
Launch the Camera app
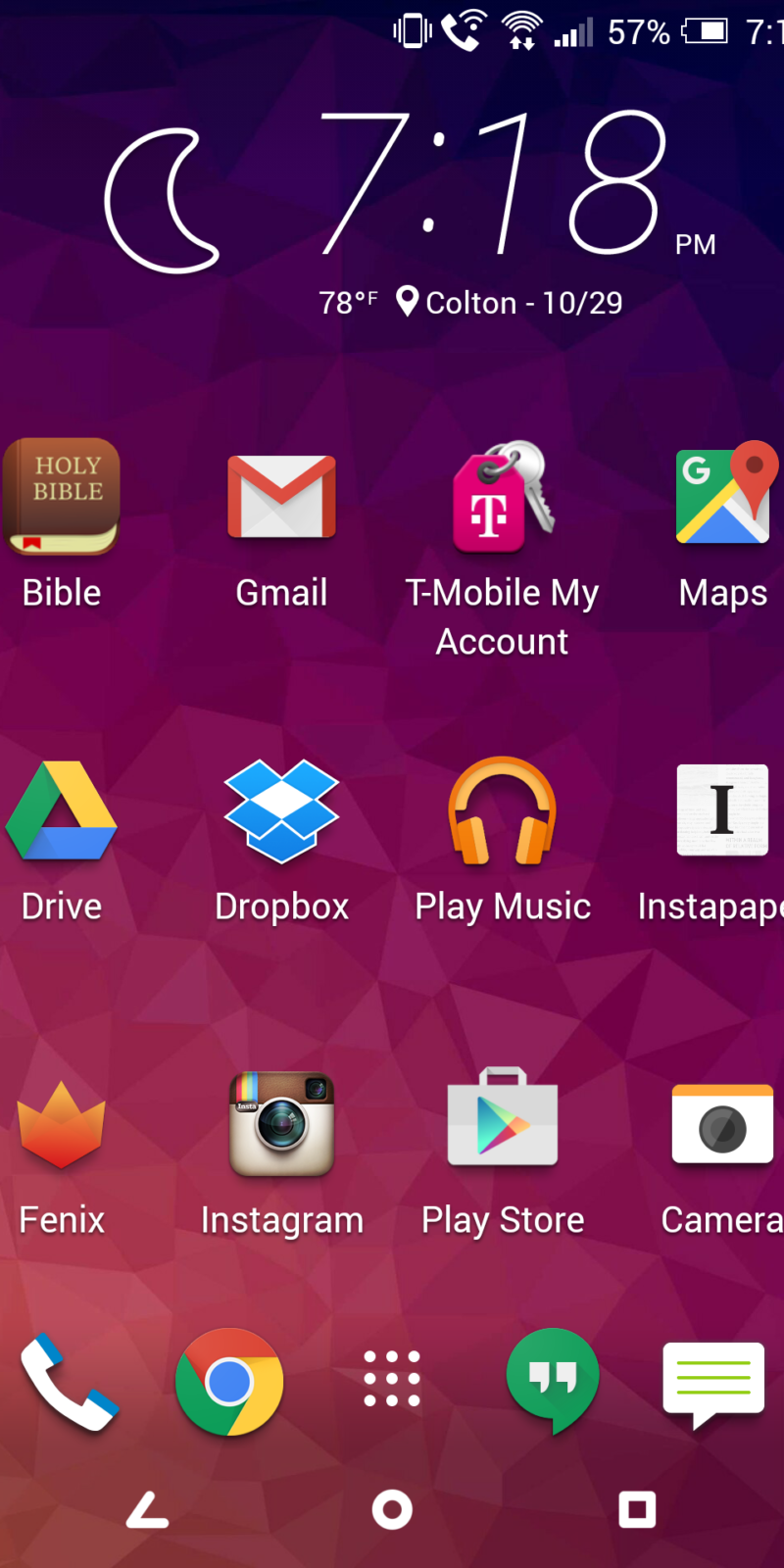click(x=723, y=1125)
